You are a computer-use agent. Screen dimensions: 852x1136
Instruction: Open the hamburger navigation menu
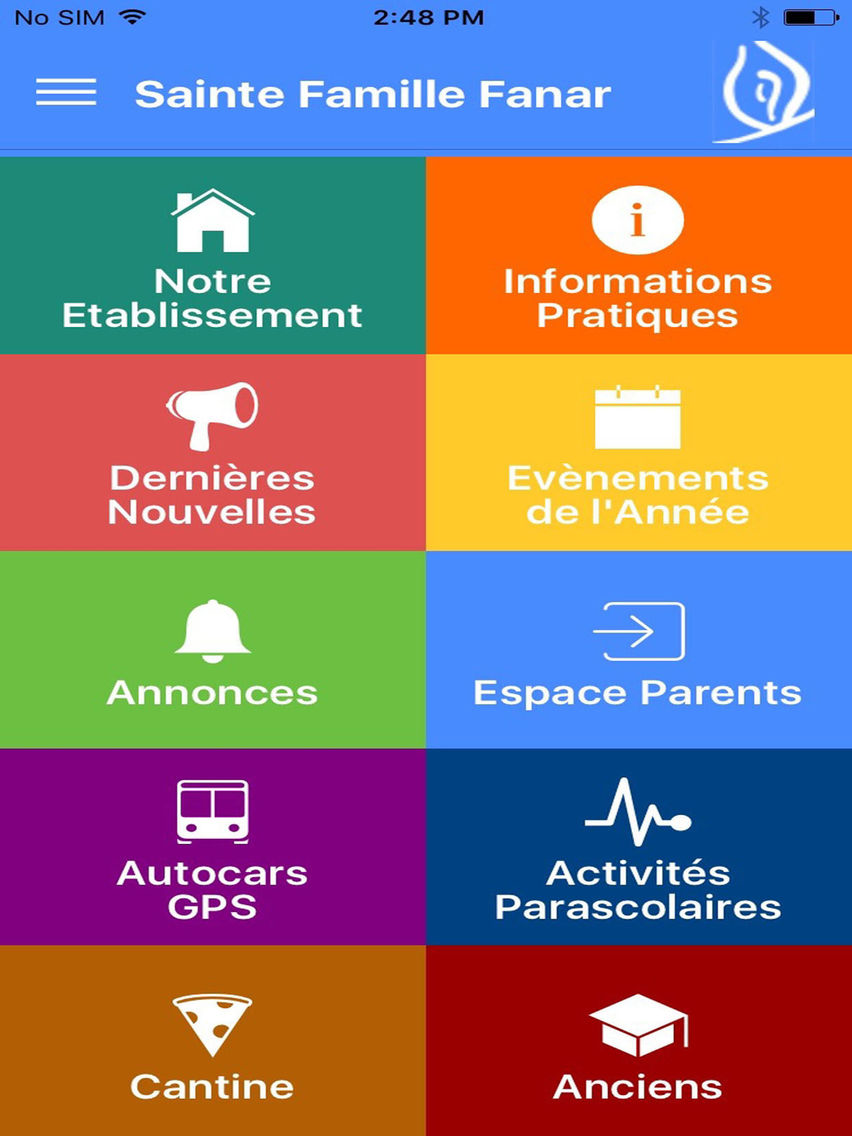click(66, 94)
